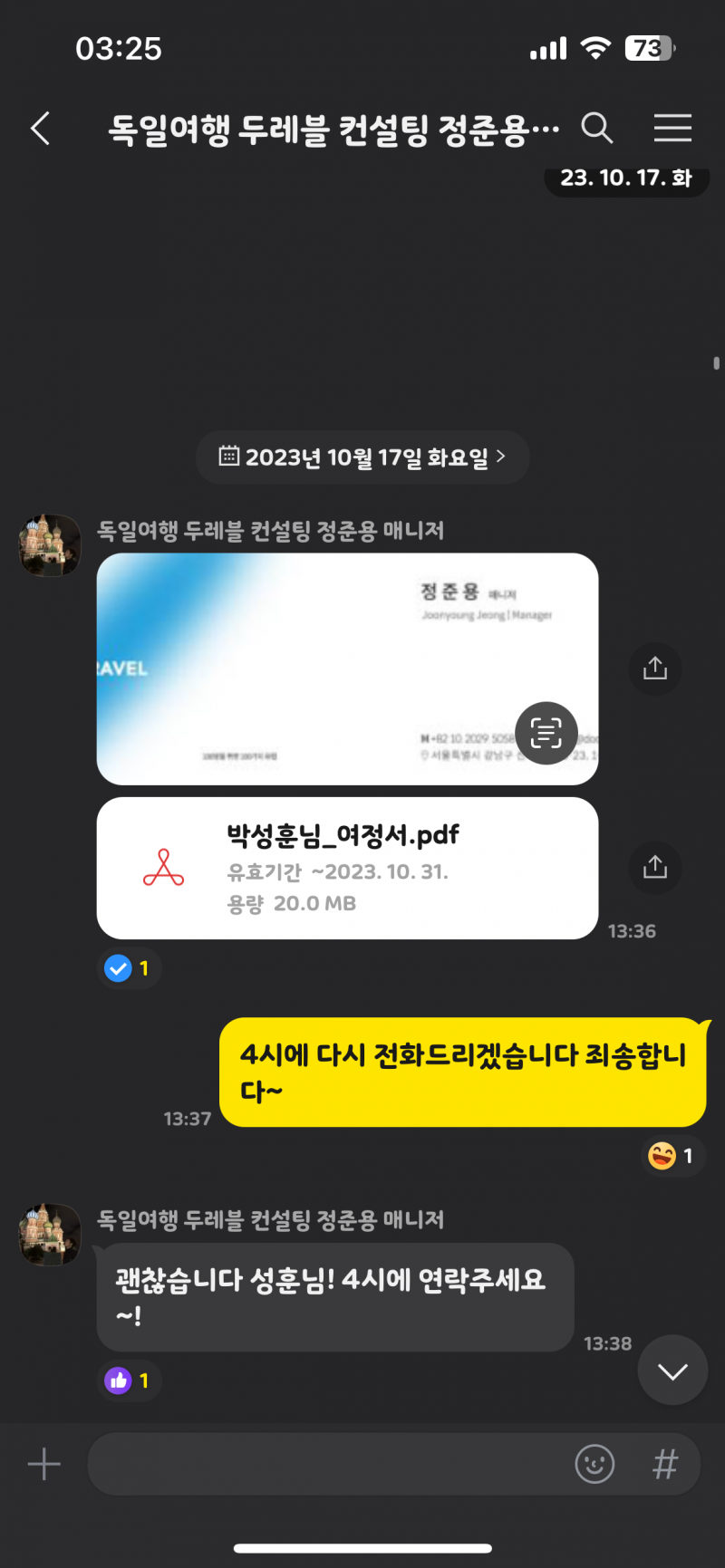725x1568 pixels.
Task: Jump to the latest message
Action: (672, 1371)
